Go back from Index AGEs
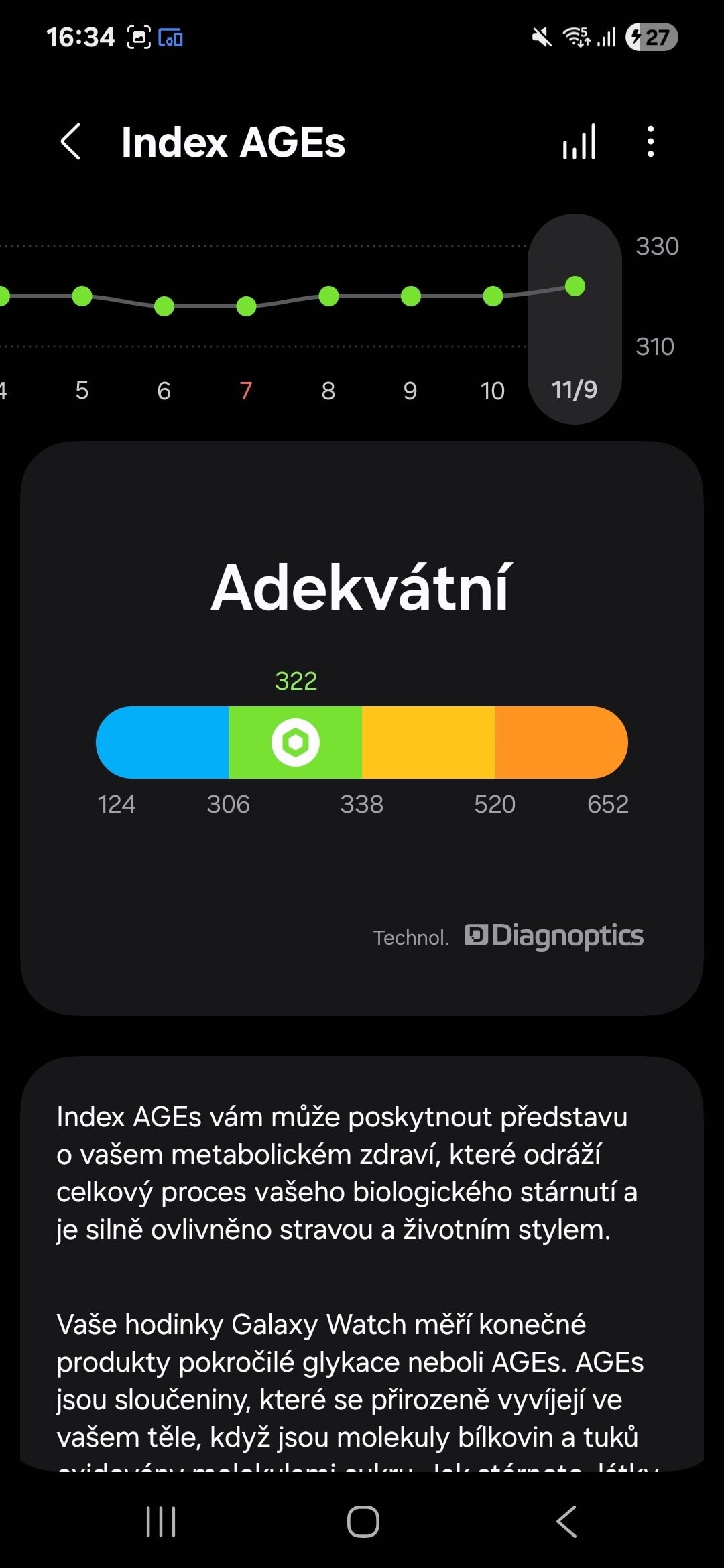 click(x=71, y=141)
